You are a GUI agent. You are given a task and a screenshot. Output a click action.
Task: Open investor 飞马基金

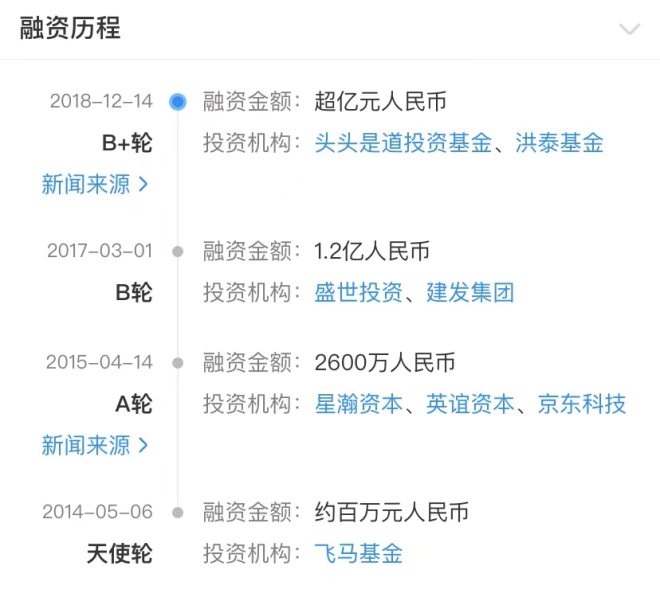coord(358,554)
